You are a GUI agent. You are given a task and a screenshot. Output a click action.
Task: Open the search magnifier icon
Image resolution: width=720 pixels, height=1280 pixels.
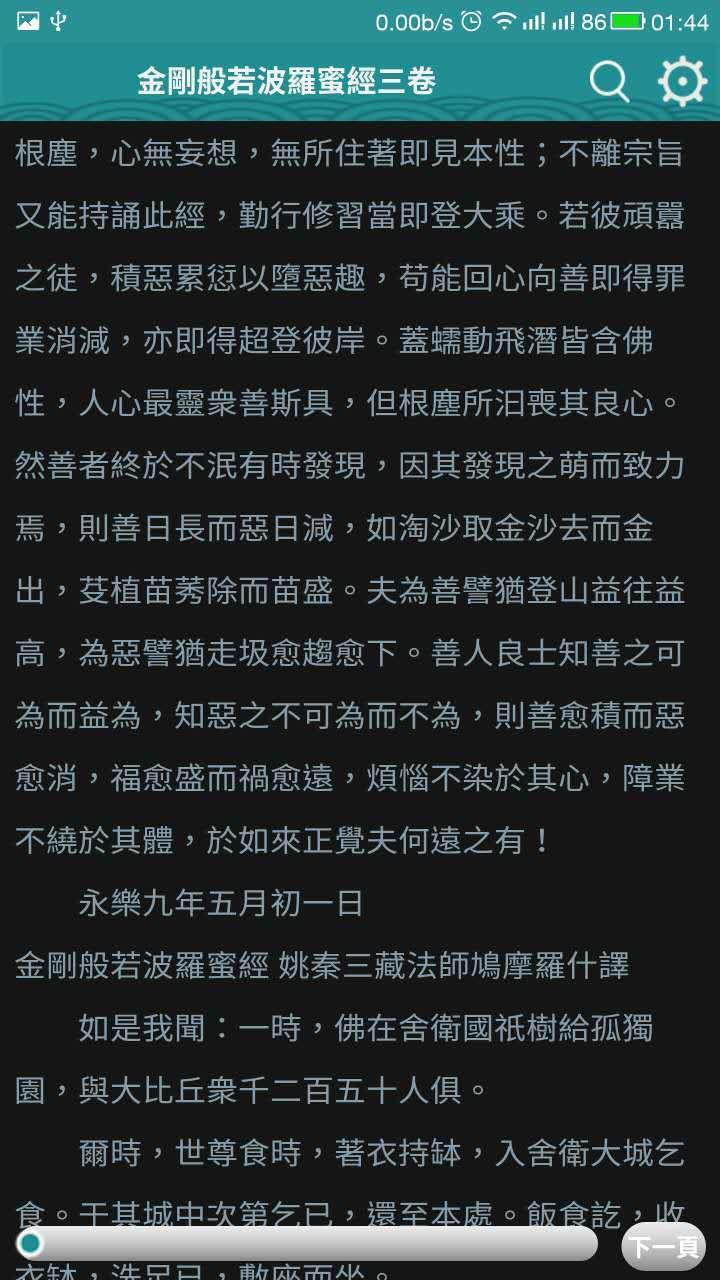pos(609,82)
